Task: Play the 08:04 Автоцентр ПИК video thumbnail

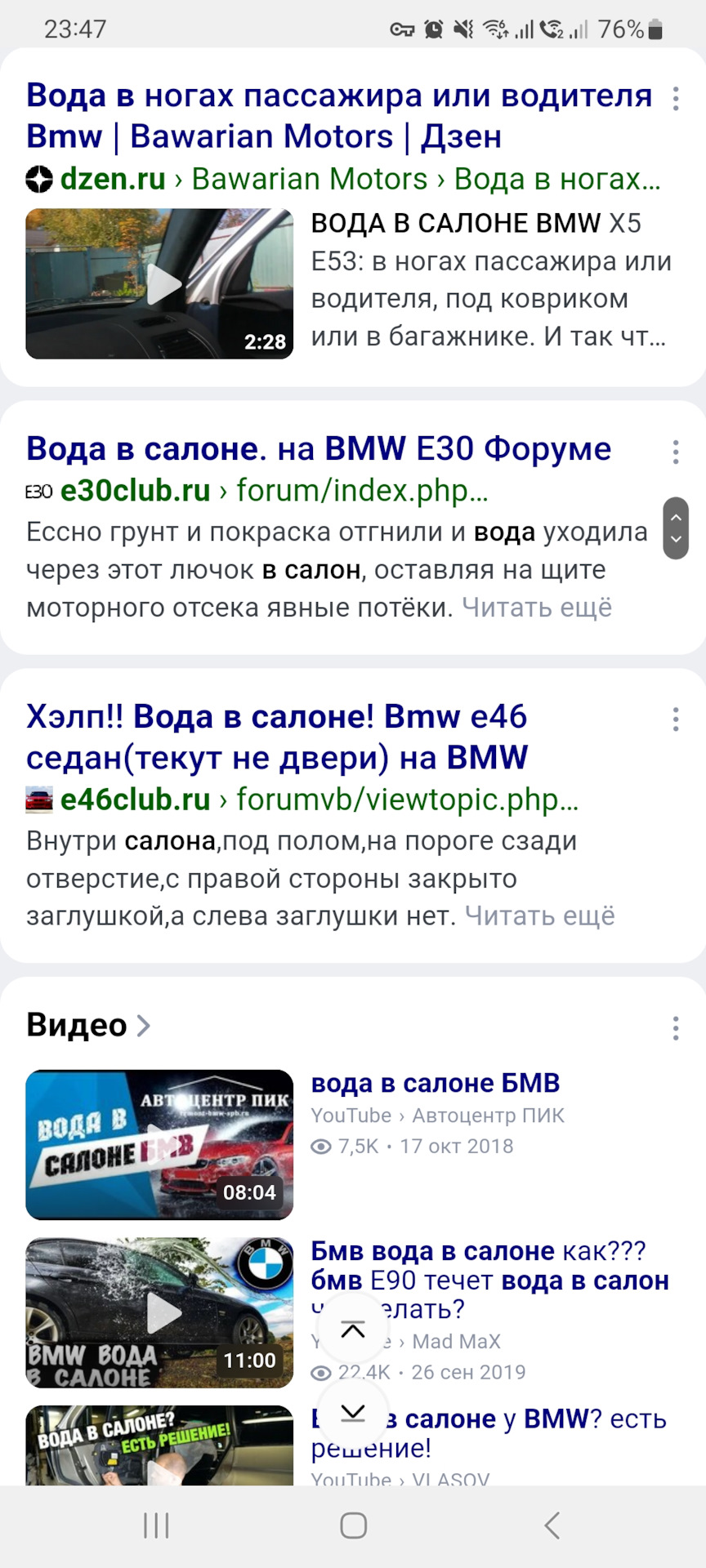Action: (x=159, y=1144)
